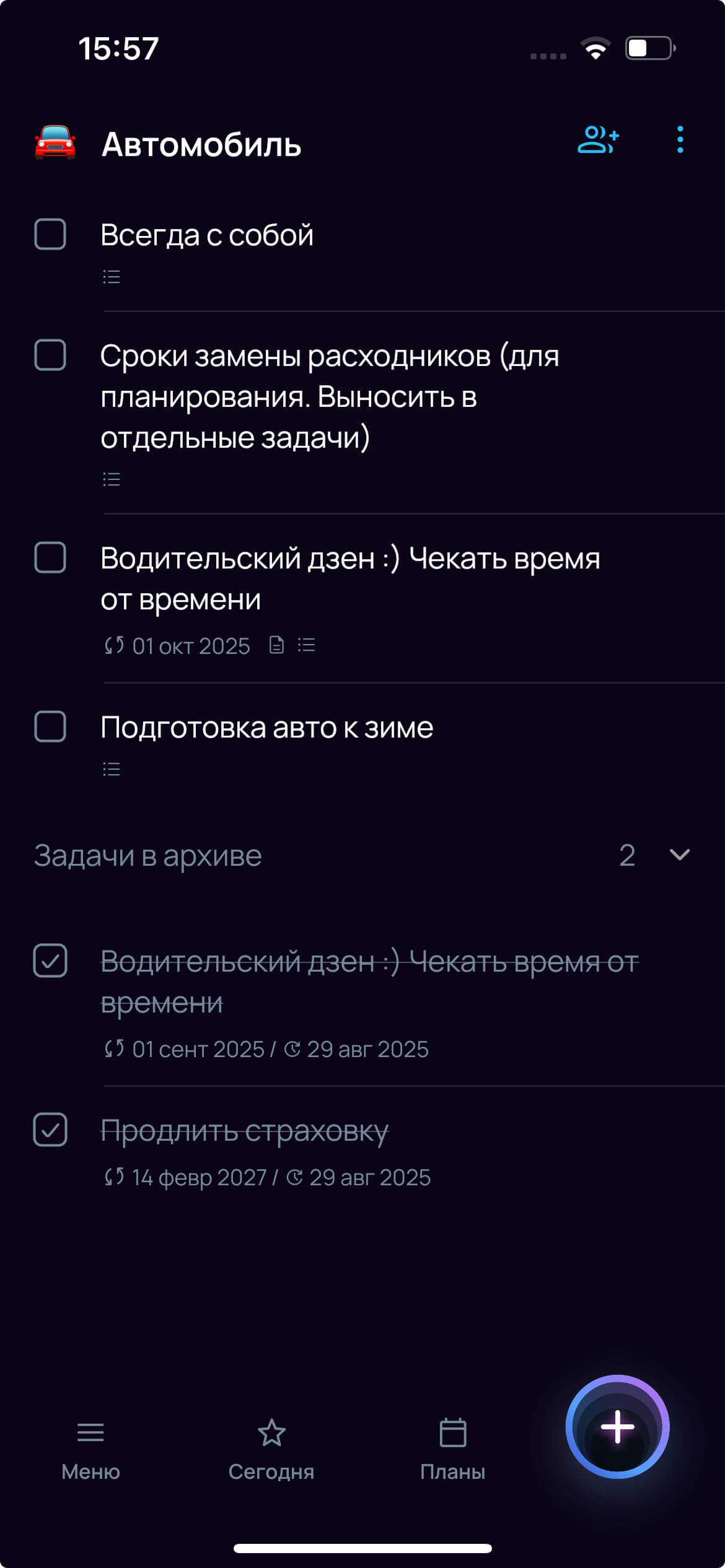
Task: Add a new task with the plus button
Action: click(617, 1427)
